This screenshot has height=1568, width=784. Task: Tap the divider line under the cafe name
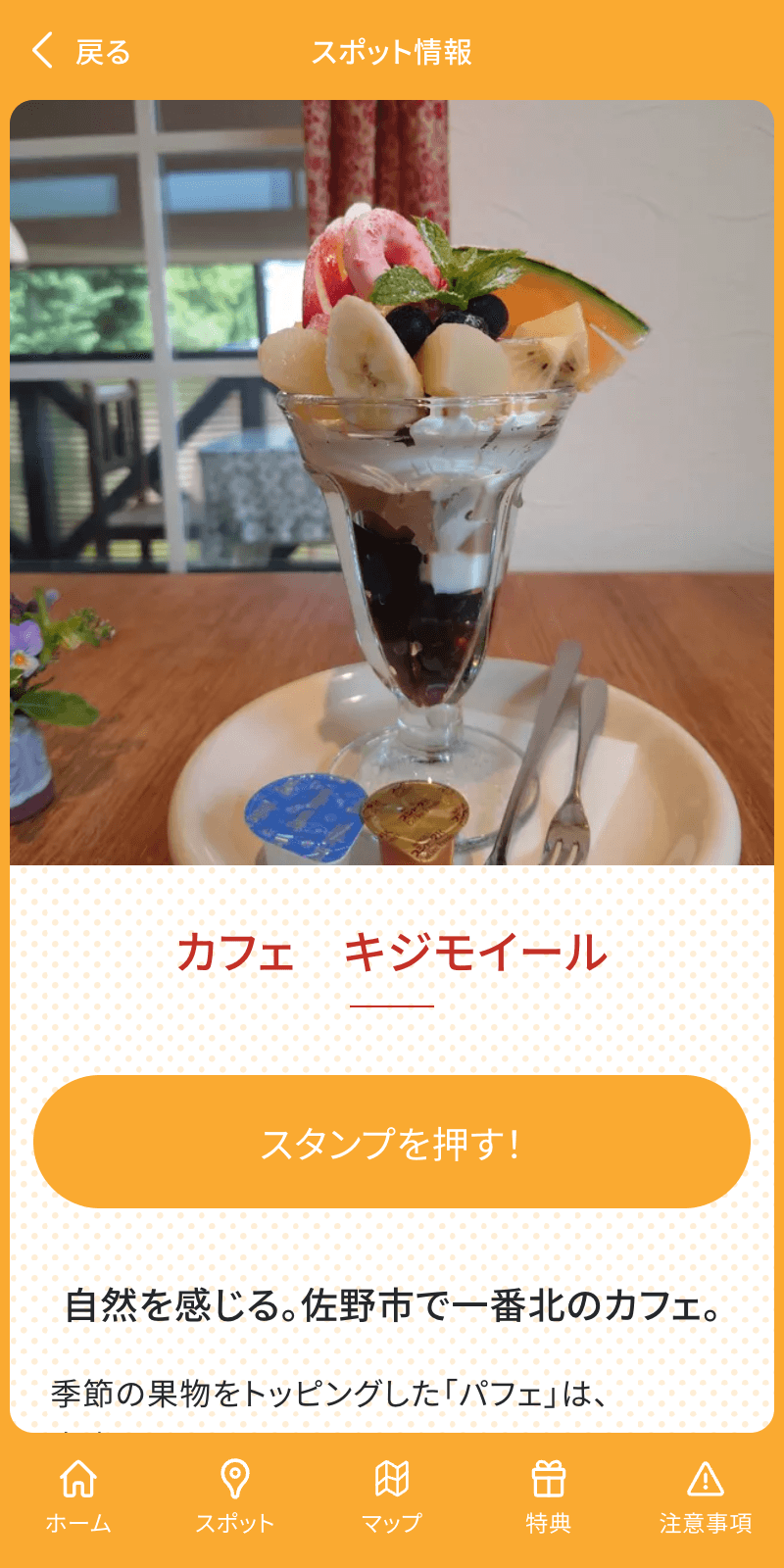[392, 1004]
